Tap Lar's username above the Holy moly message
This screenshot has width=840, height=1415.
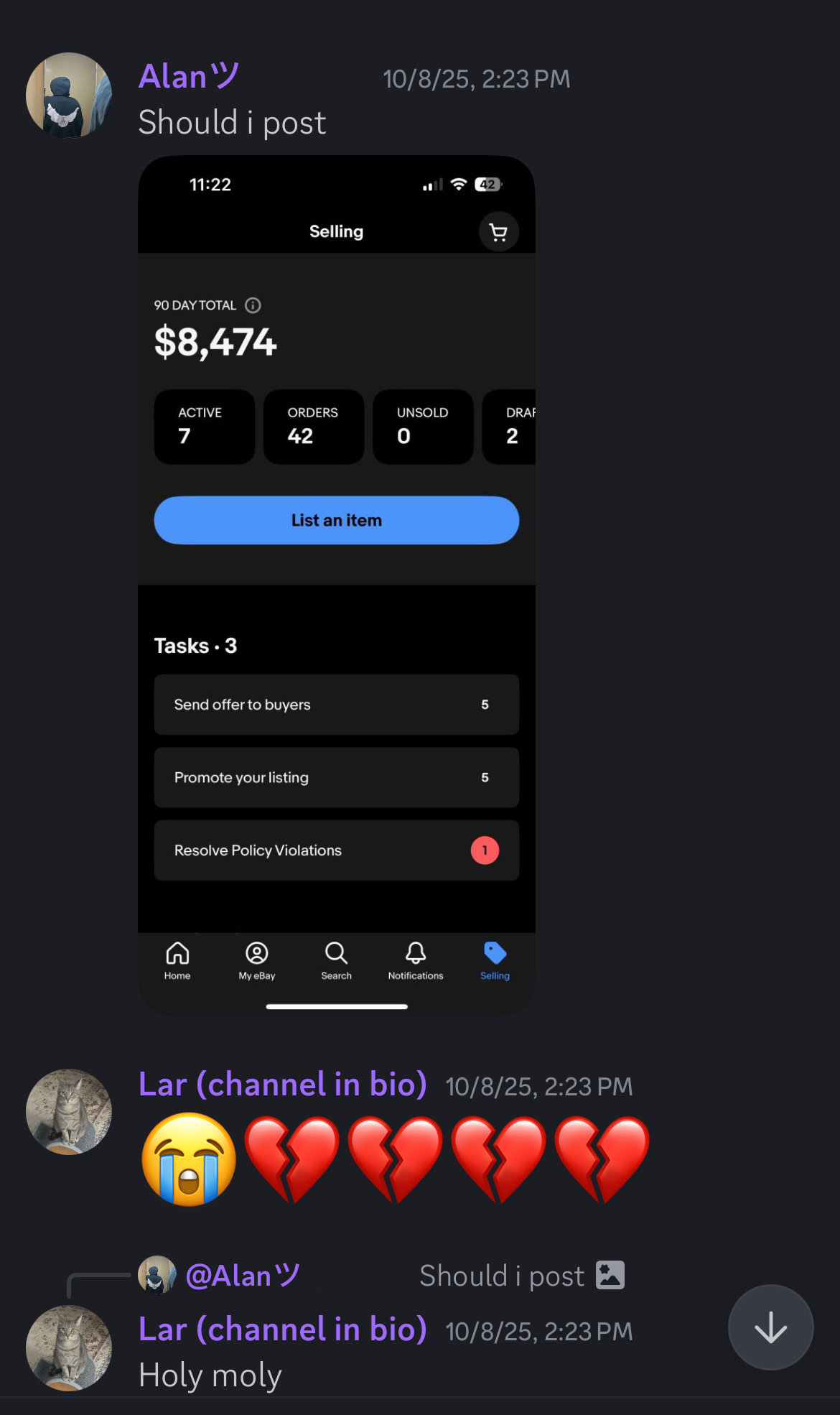click(282, 1330)
